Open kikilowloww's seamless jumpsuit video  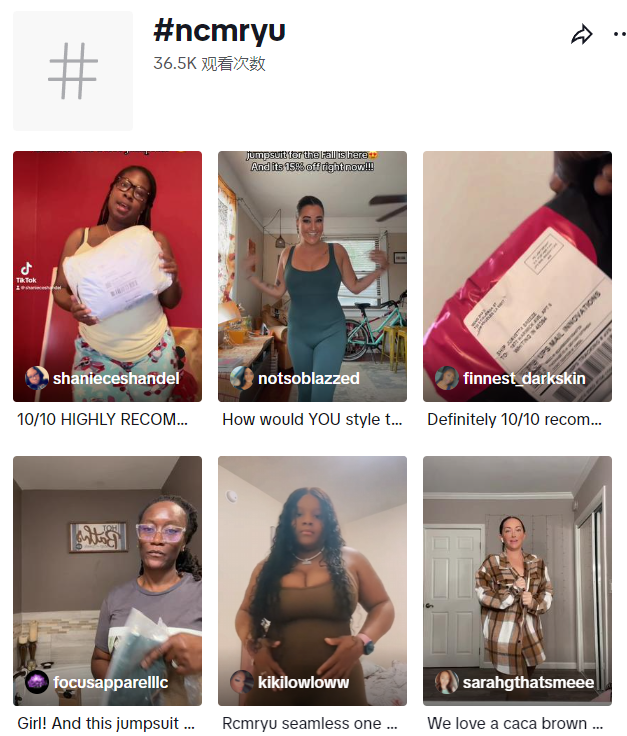point(312,580)
